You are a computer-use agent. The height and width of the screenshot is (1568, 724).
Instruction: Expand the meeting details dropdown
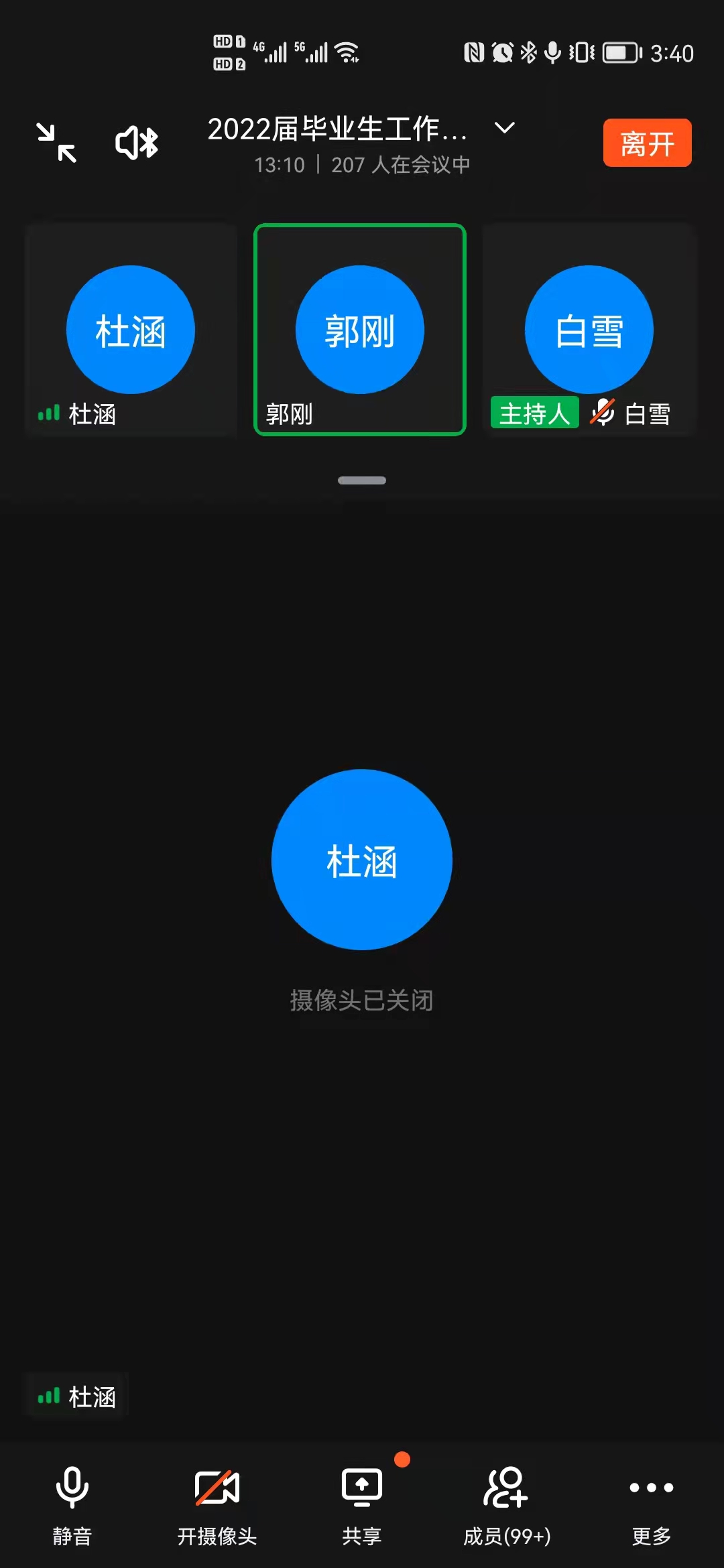(504, 127)
